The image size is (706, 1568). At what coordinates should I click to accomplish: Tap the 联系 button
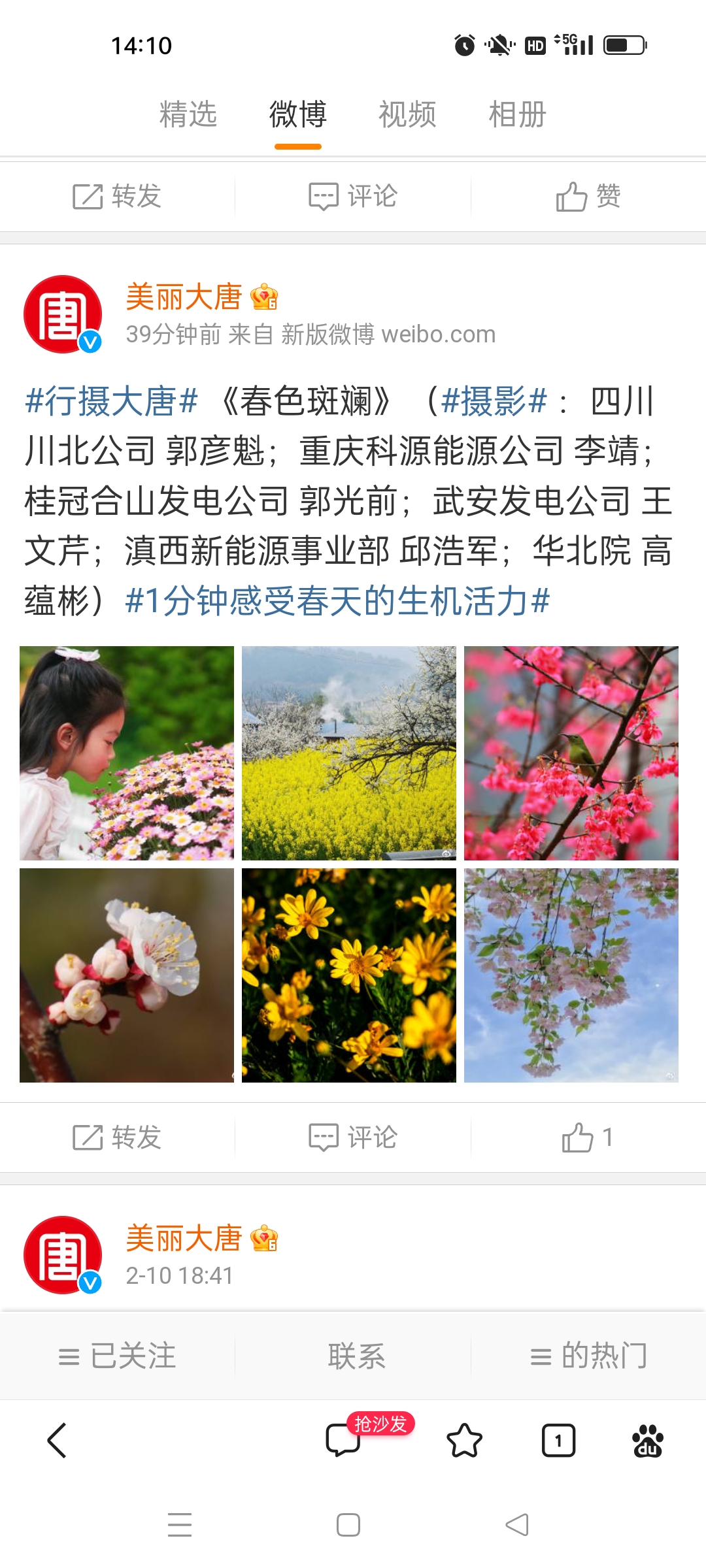click(x=356, y=1356)
